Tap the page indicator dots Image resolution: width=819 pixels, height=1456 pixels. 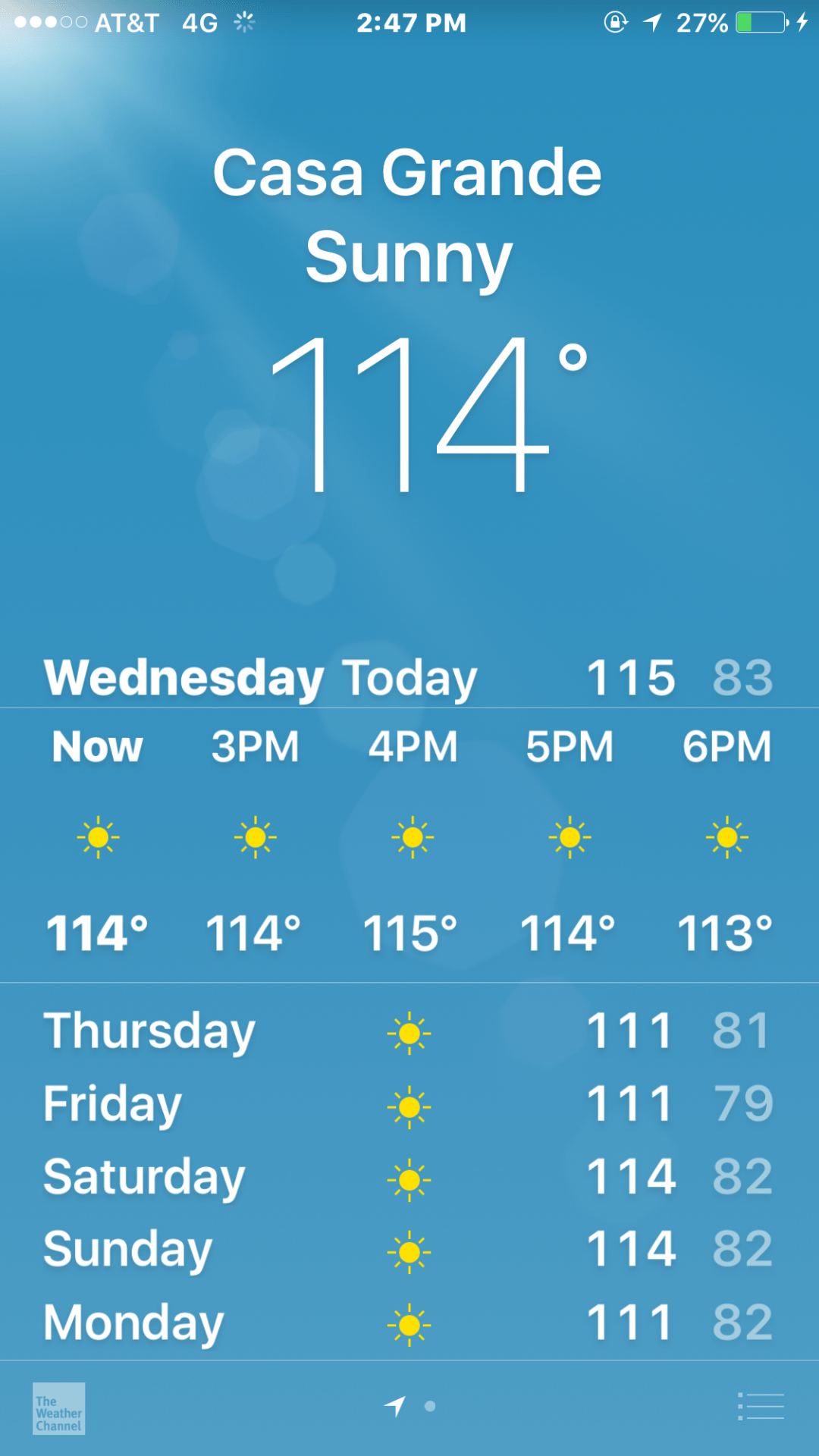pyautogui.click(x=410, y=1407)
